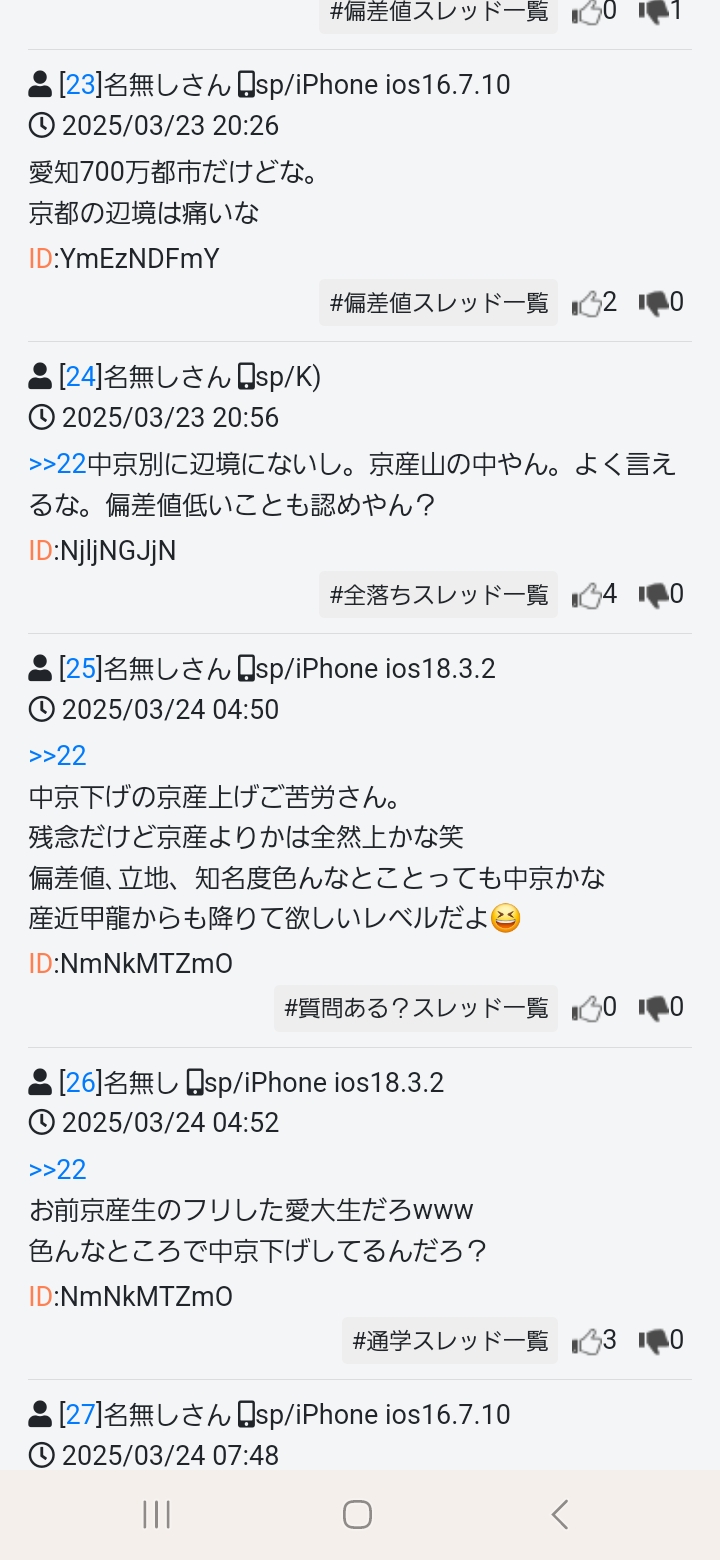Open post number 26 link
This screenshot has height=1560, width=720.
click(80, 1082)
